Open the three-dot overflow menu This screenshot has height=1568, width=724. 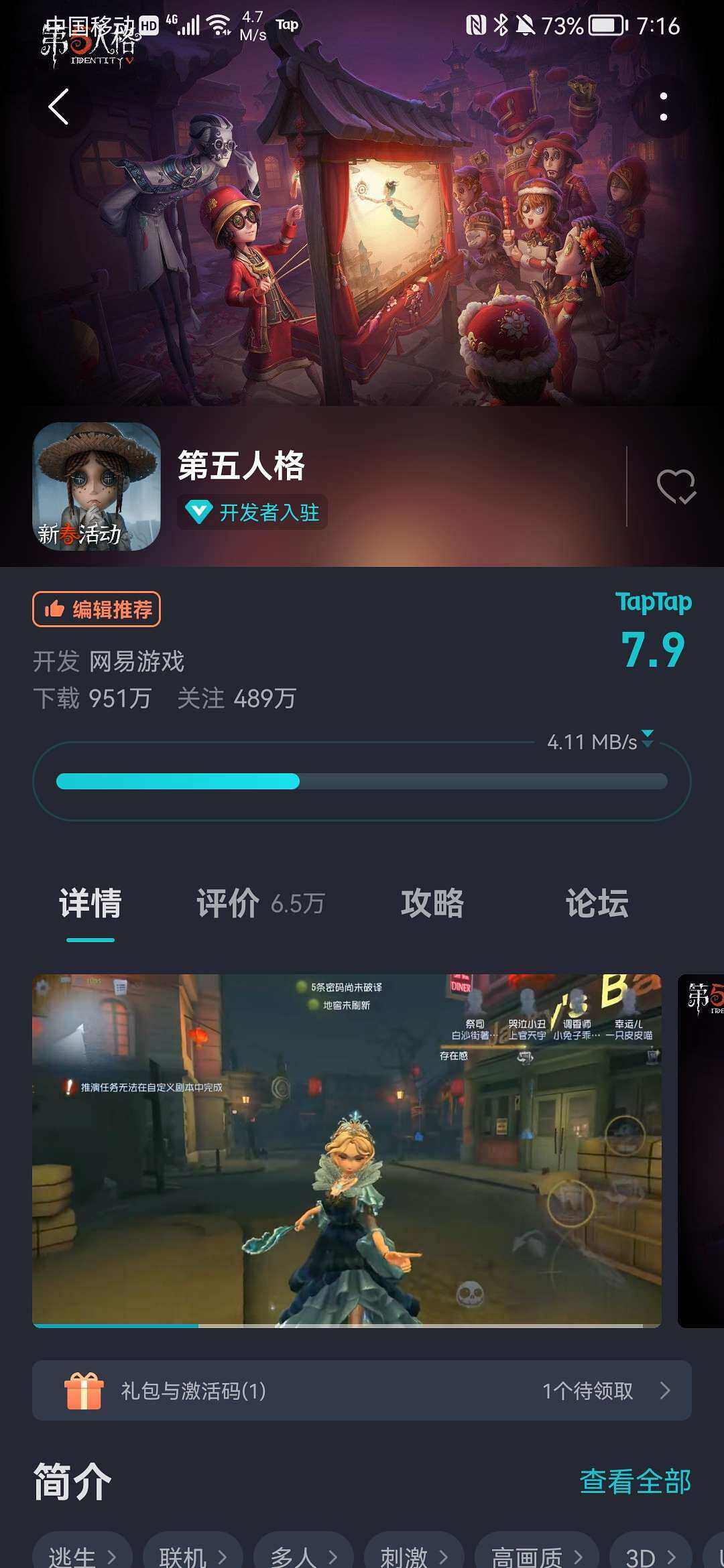[663, 107]
